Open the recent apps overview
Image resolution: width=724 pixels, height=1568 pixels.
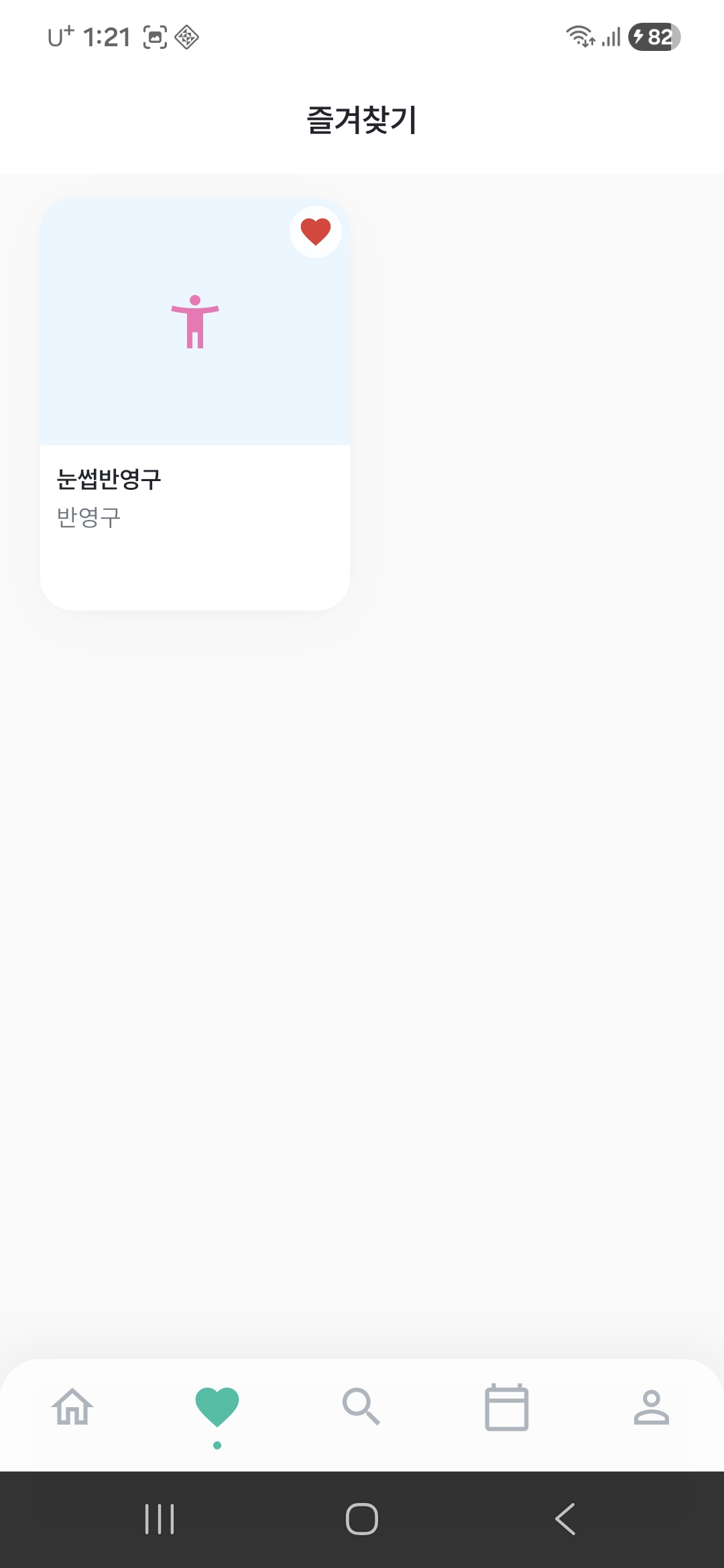[x=160, y=1518]
